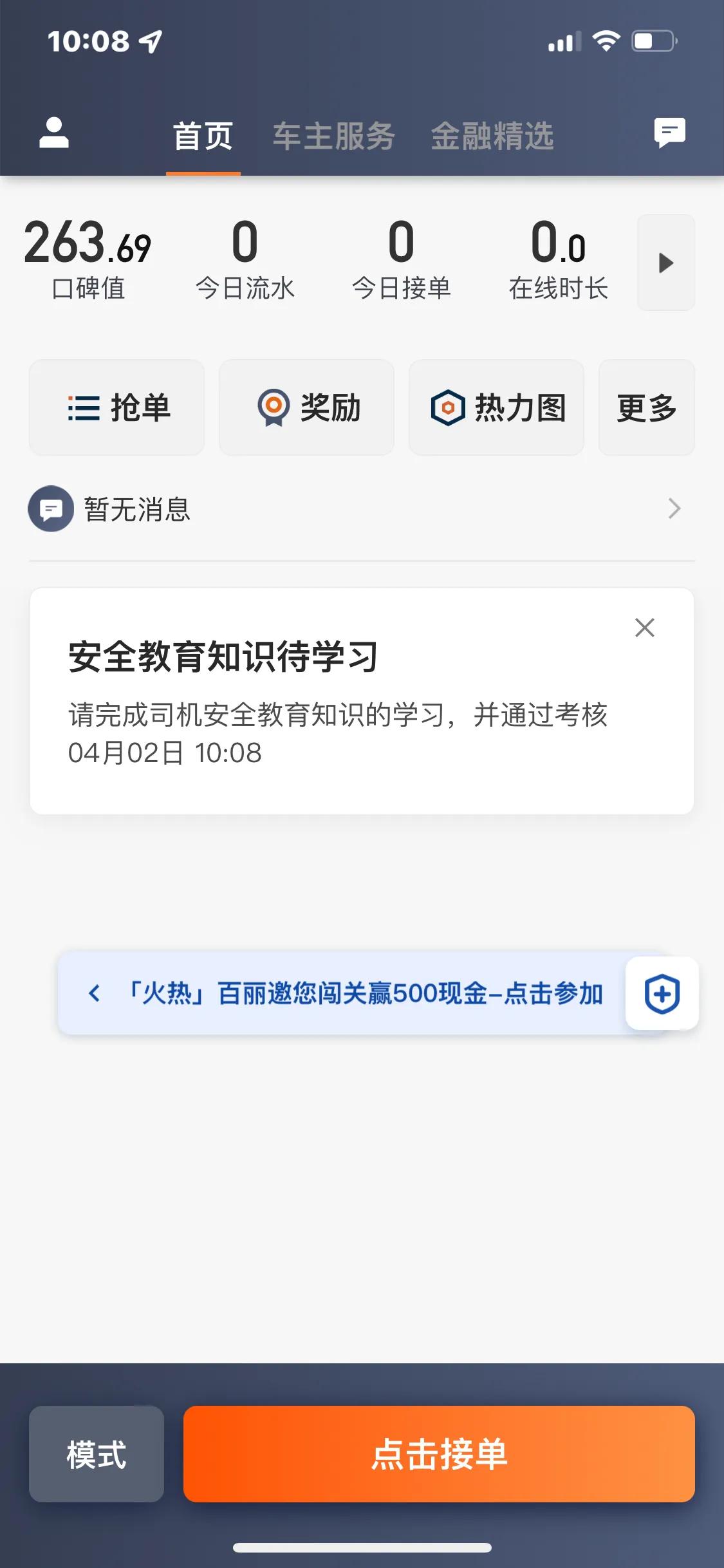Open the 更多 options button
This screenshot has width=724, height=1568.
pyautogui.click(x=647, y=407)
